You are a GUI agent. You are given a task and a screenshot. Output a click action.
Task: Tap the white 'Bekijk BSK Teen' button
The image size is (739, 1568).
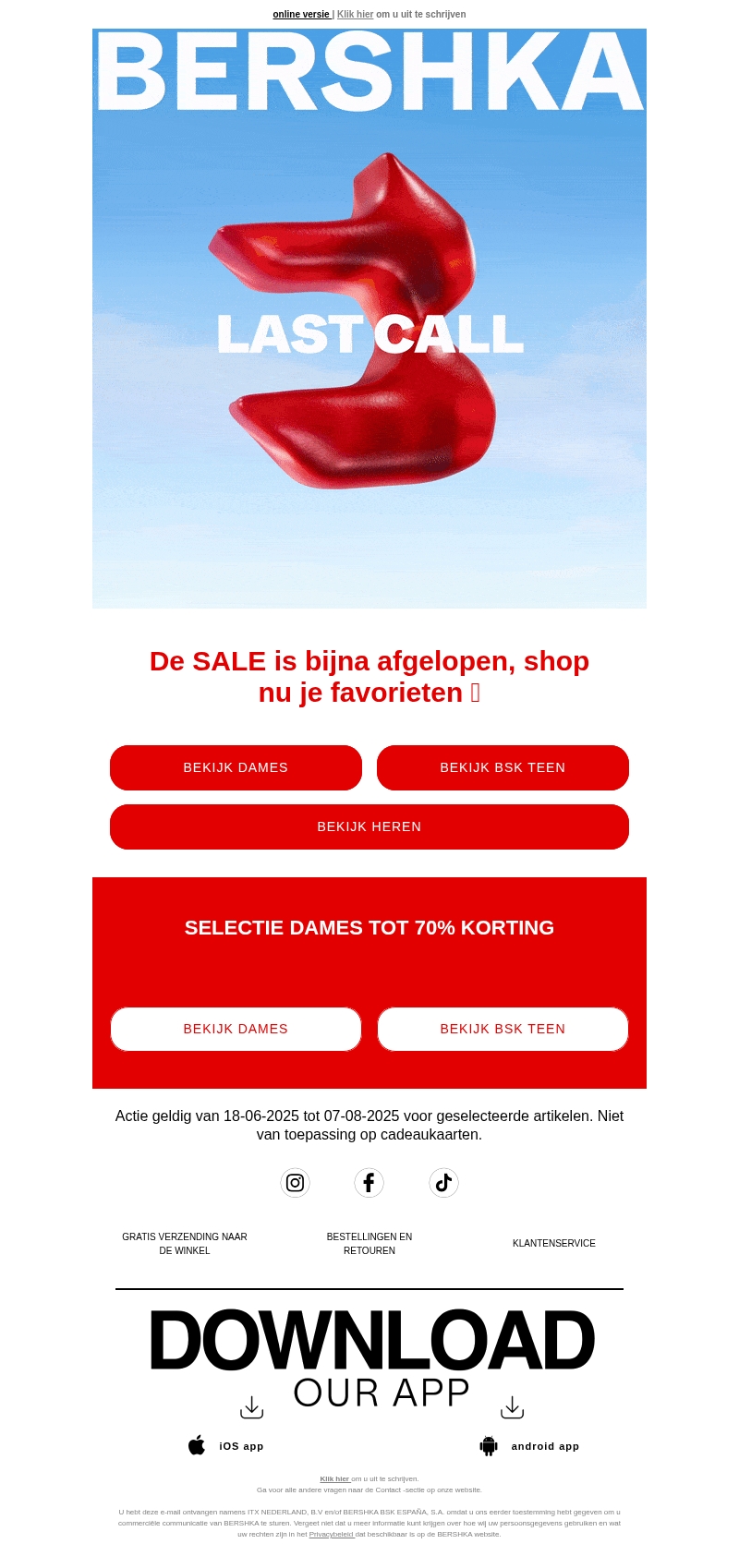pos(503,1029)
